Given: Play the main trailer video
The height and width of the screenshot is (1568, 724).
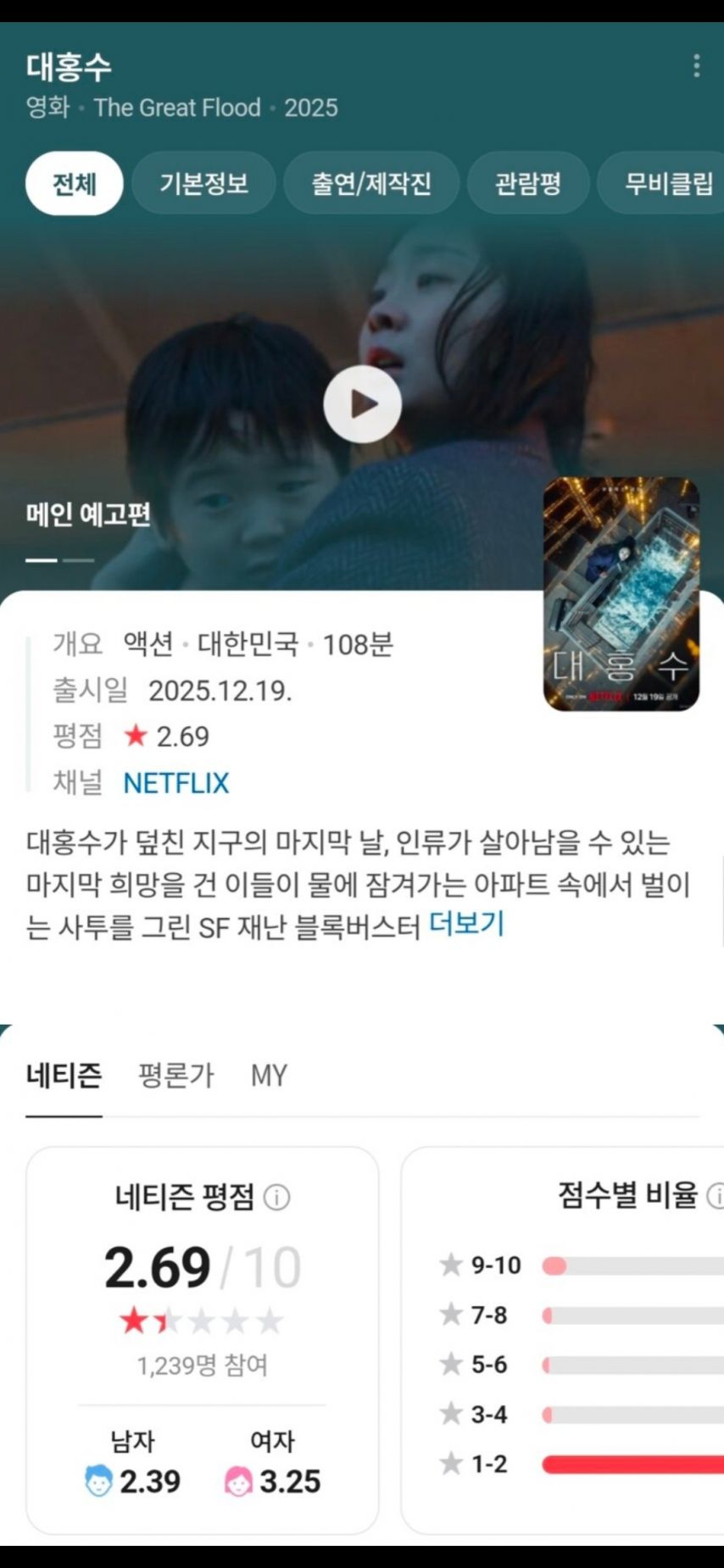Looking at the screenshot, I should (x=363, y=404).
